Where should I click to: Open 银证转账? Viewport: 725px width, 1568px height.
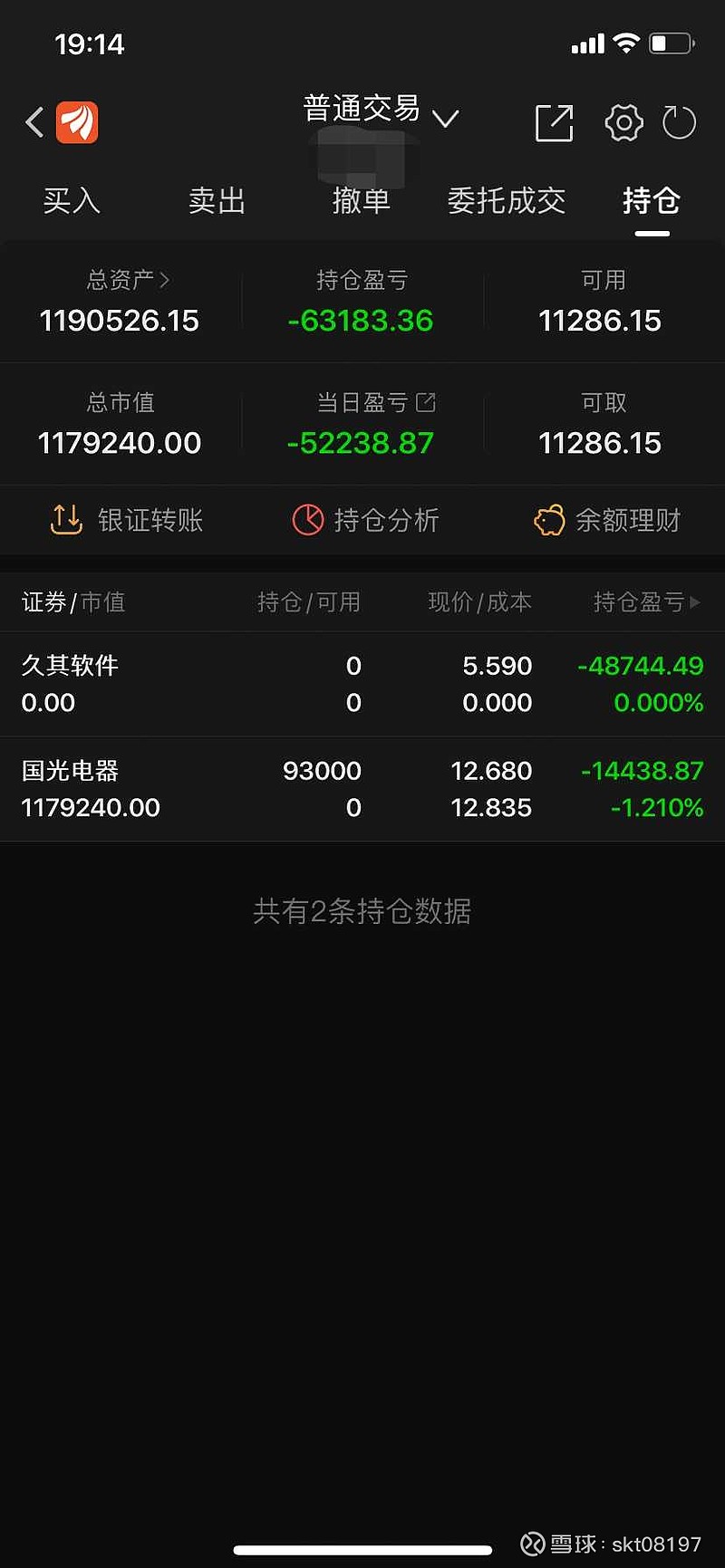click(x=126, y=520)
